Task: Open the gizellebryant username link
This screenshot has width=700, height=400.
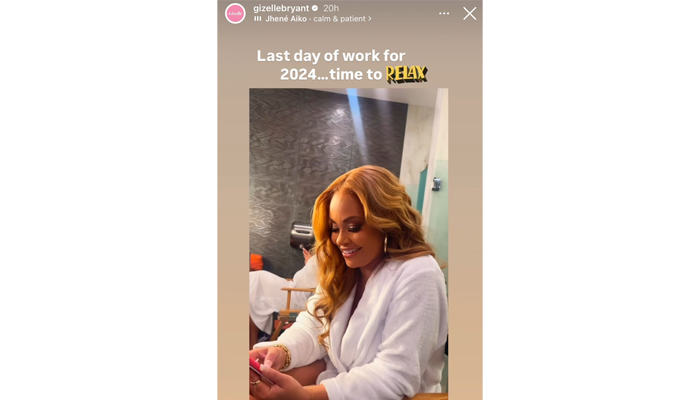Action: [281, 7]
